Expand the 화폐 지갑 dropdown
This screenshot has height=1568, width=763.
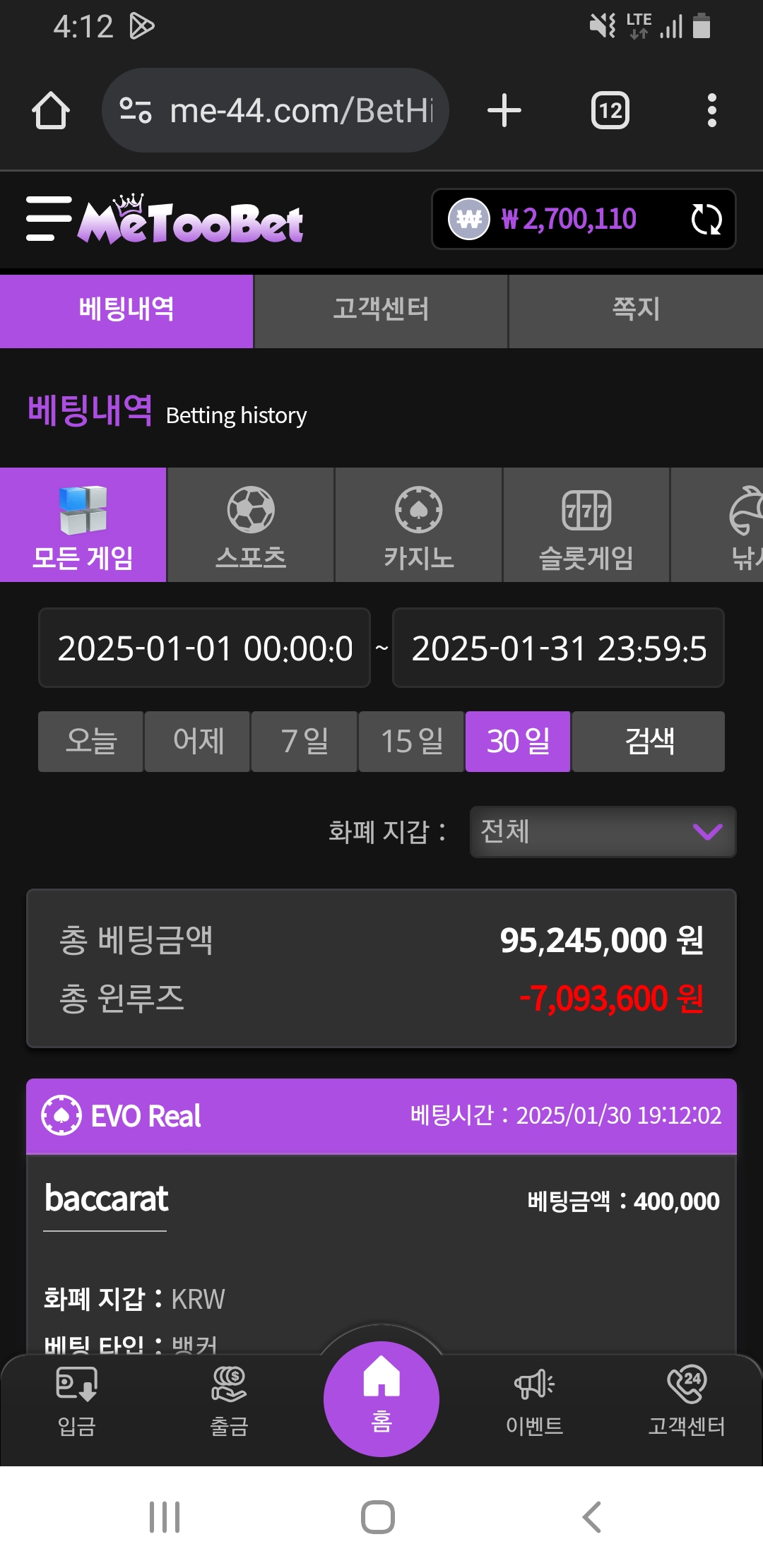pos(603,832)
